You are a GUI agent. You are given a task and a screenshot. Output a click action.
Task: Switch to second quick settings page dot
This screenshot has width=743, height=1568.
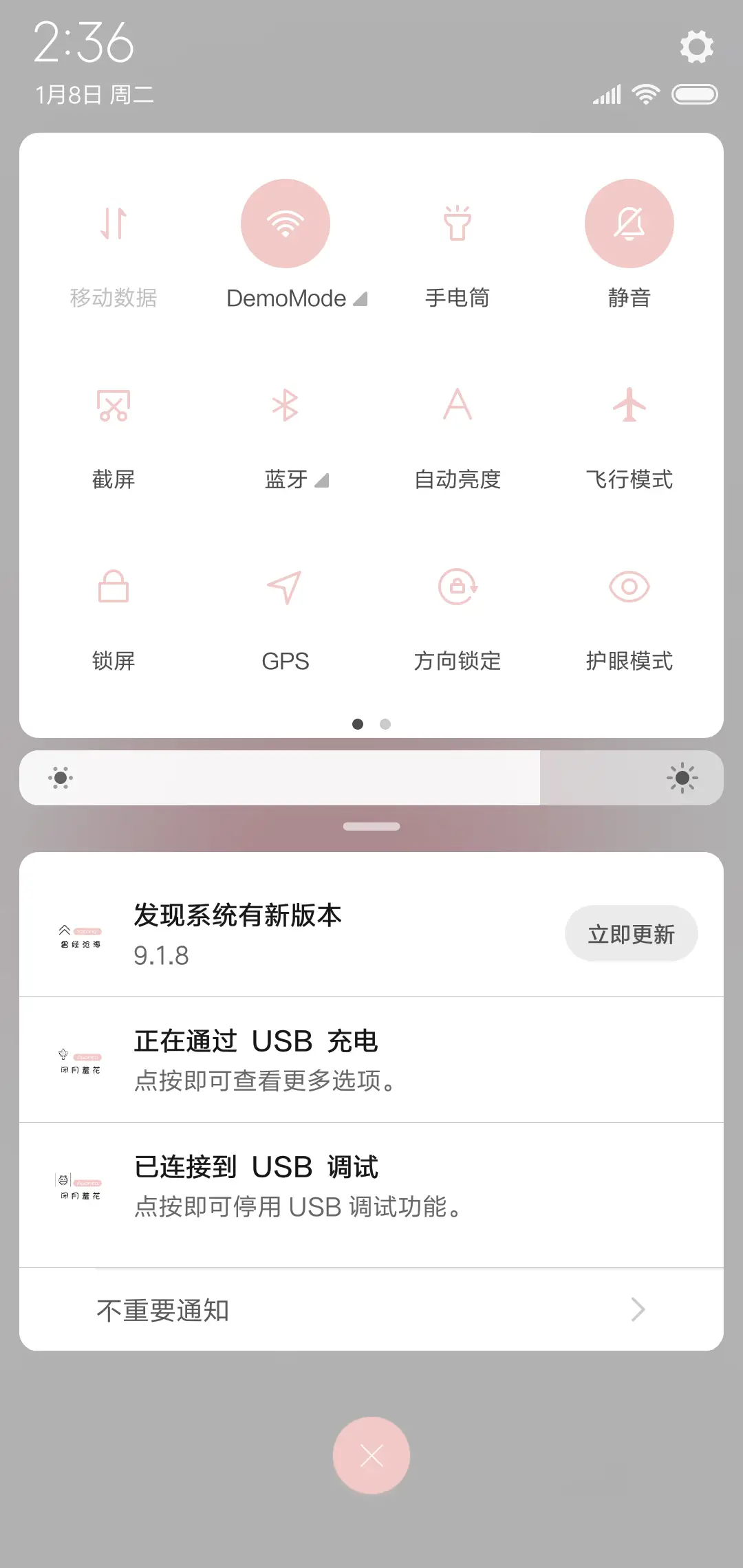pos(385,724)
